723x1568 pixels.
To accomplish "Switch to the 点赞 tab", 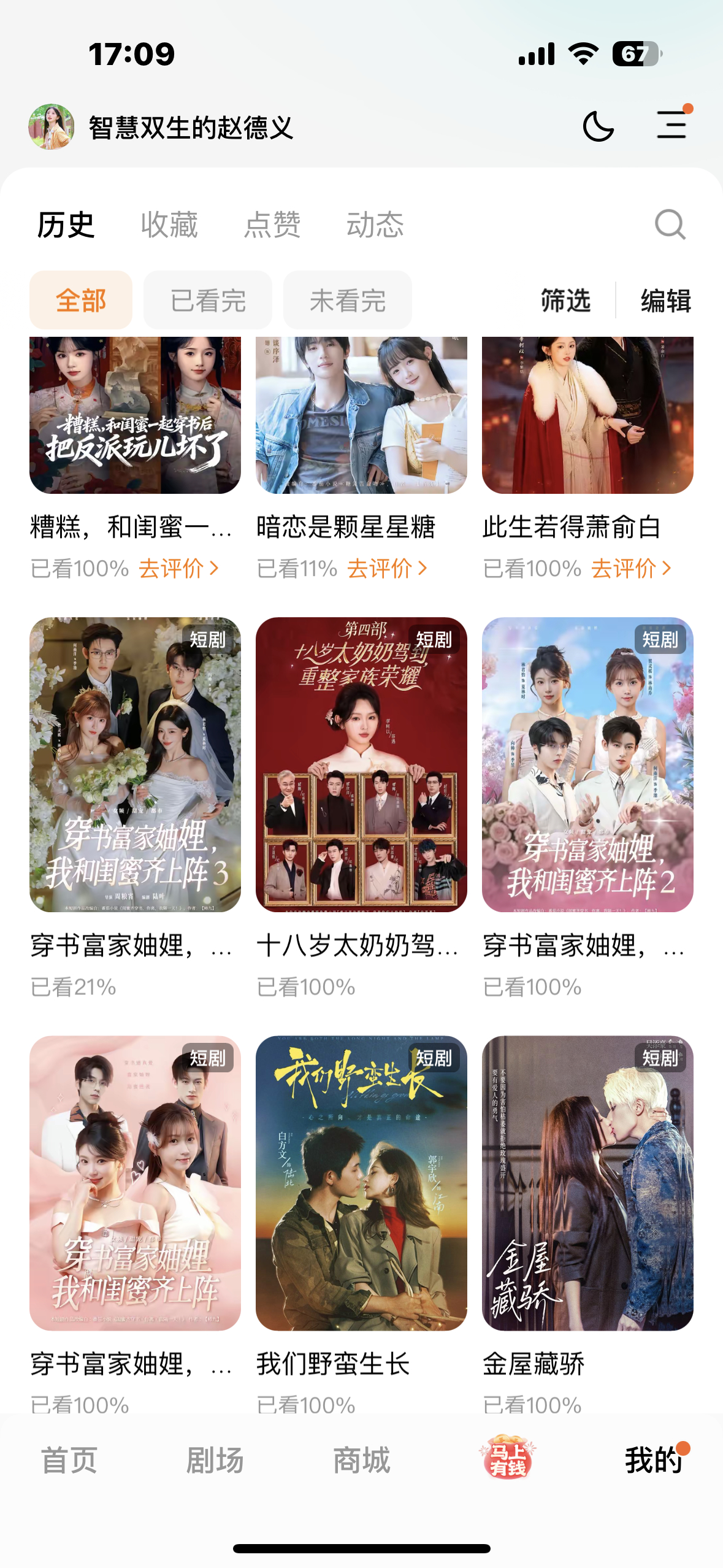I will click(x=272, y=225).
